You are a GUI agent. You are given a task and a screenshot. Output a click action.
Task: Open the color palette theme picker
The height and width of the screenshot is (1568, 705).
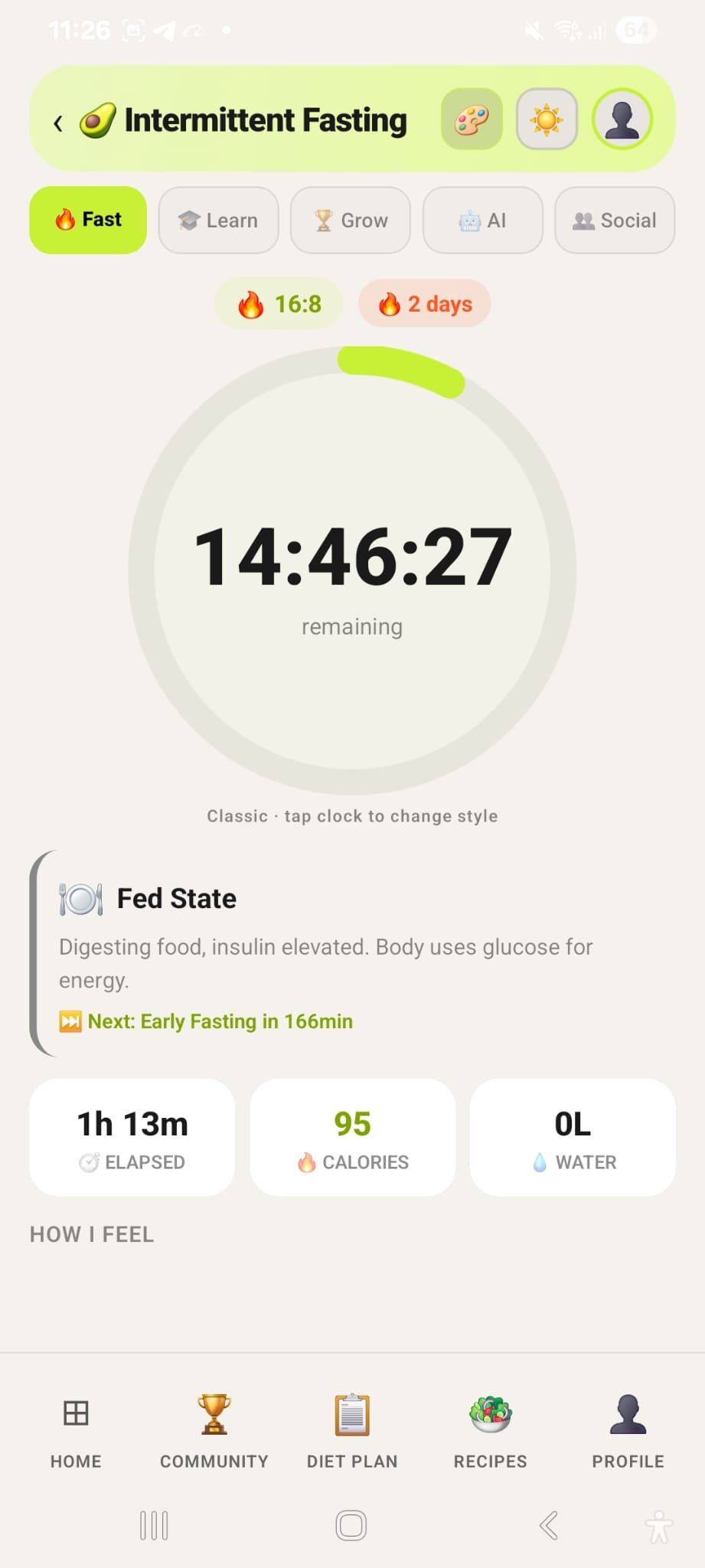[472, 119]
